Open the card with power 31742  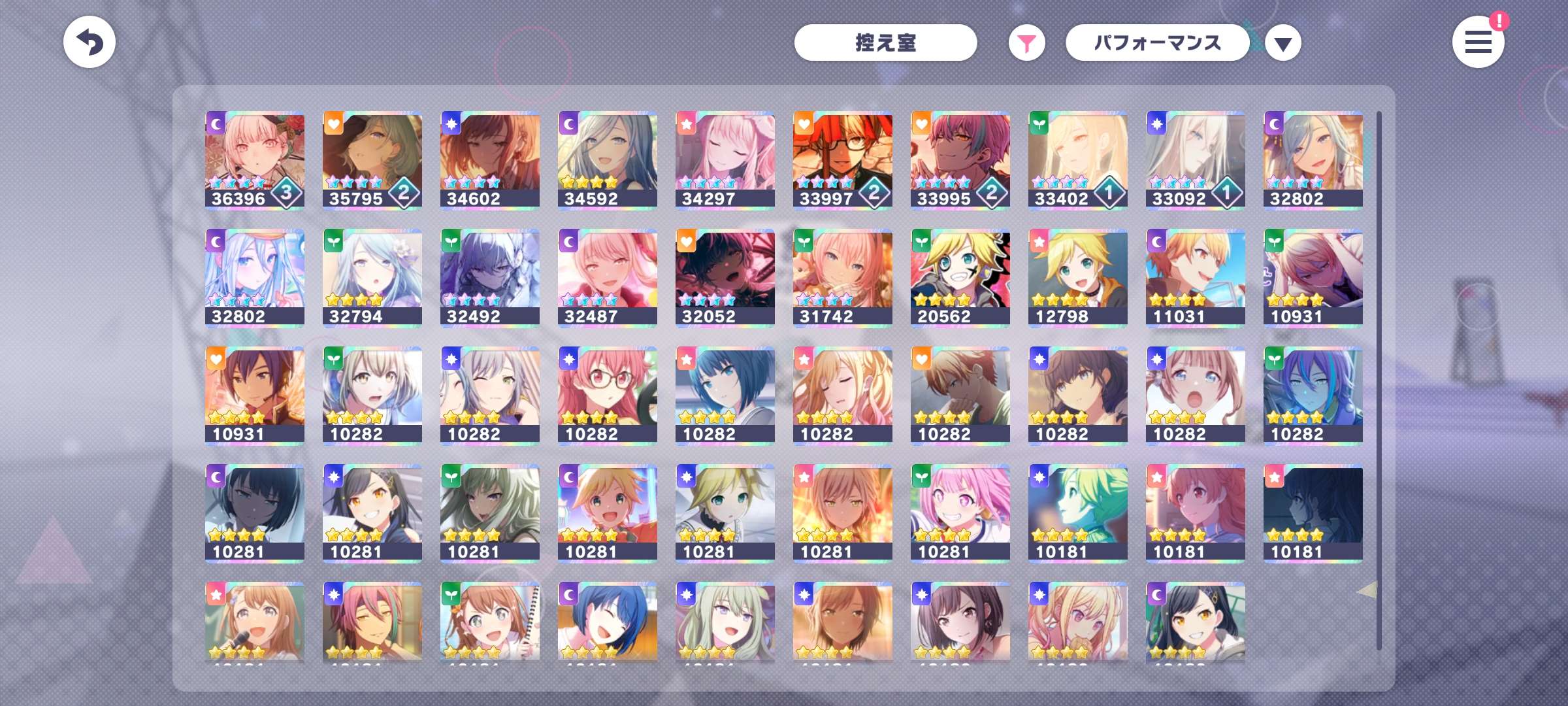(843, 278)
